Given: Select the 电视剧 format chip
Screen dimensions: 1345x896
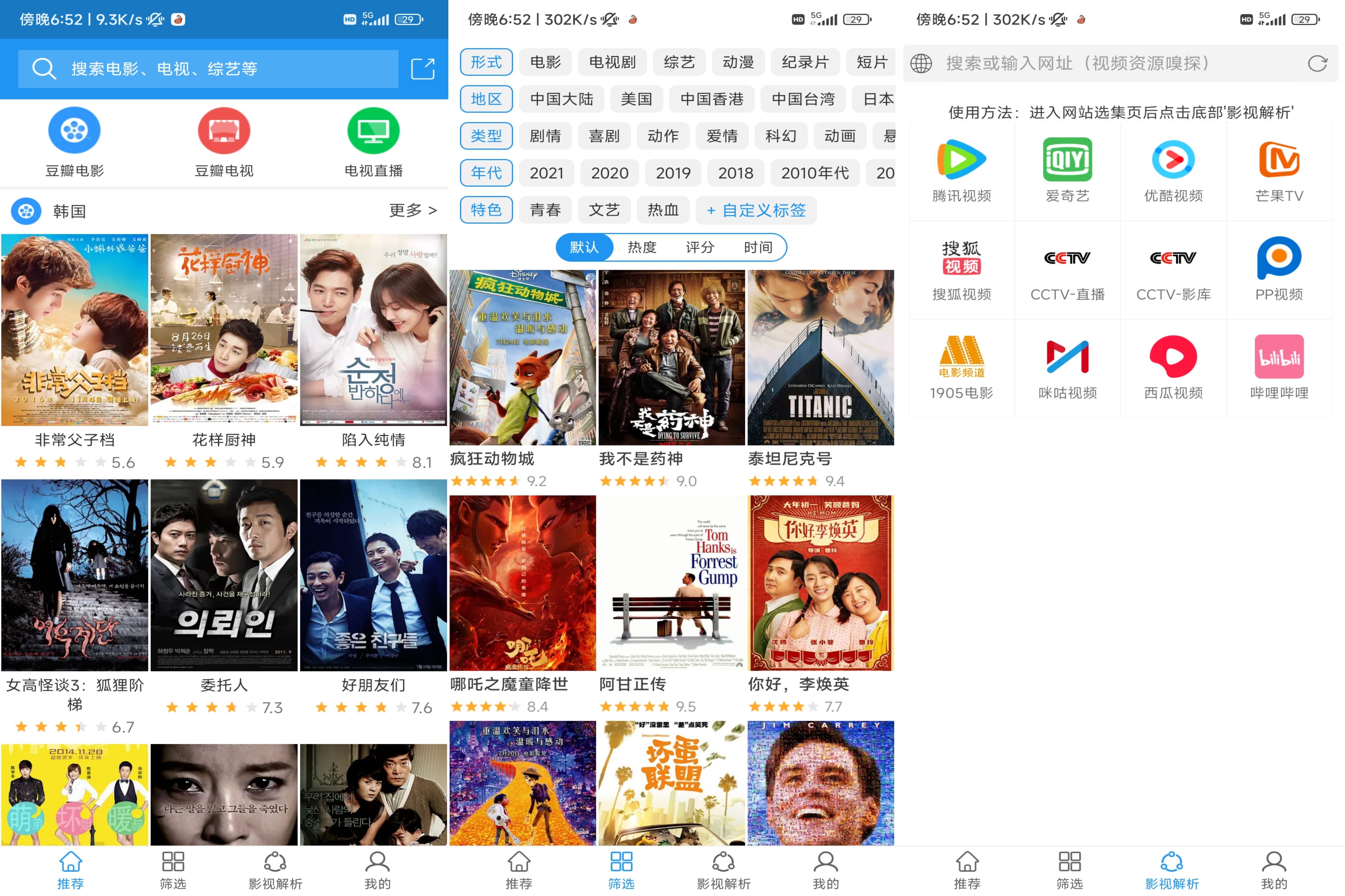Looking at the screenshot, I should tap(612, 62).
